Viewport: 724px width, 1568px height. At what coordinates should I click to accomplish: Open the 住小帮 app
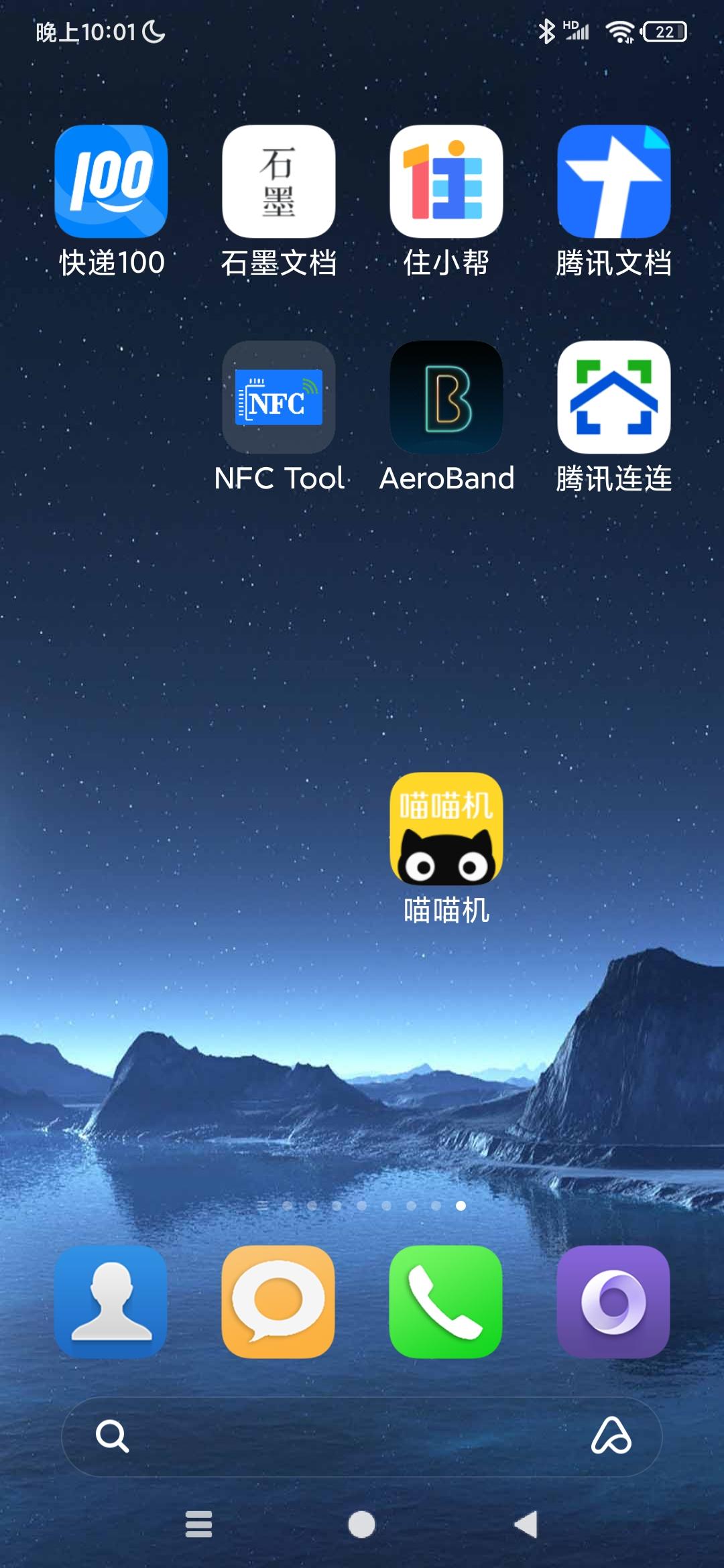point(446,182)
